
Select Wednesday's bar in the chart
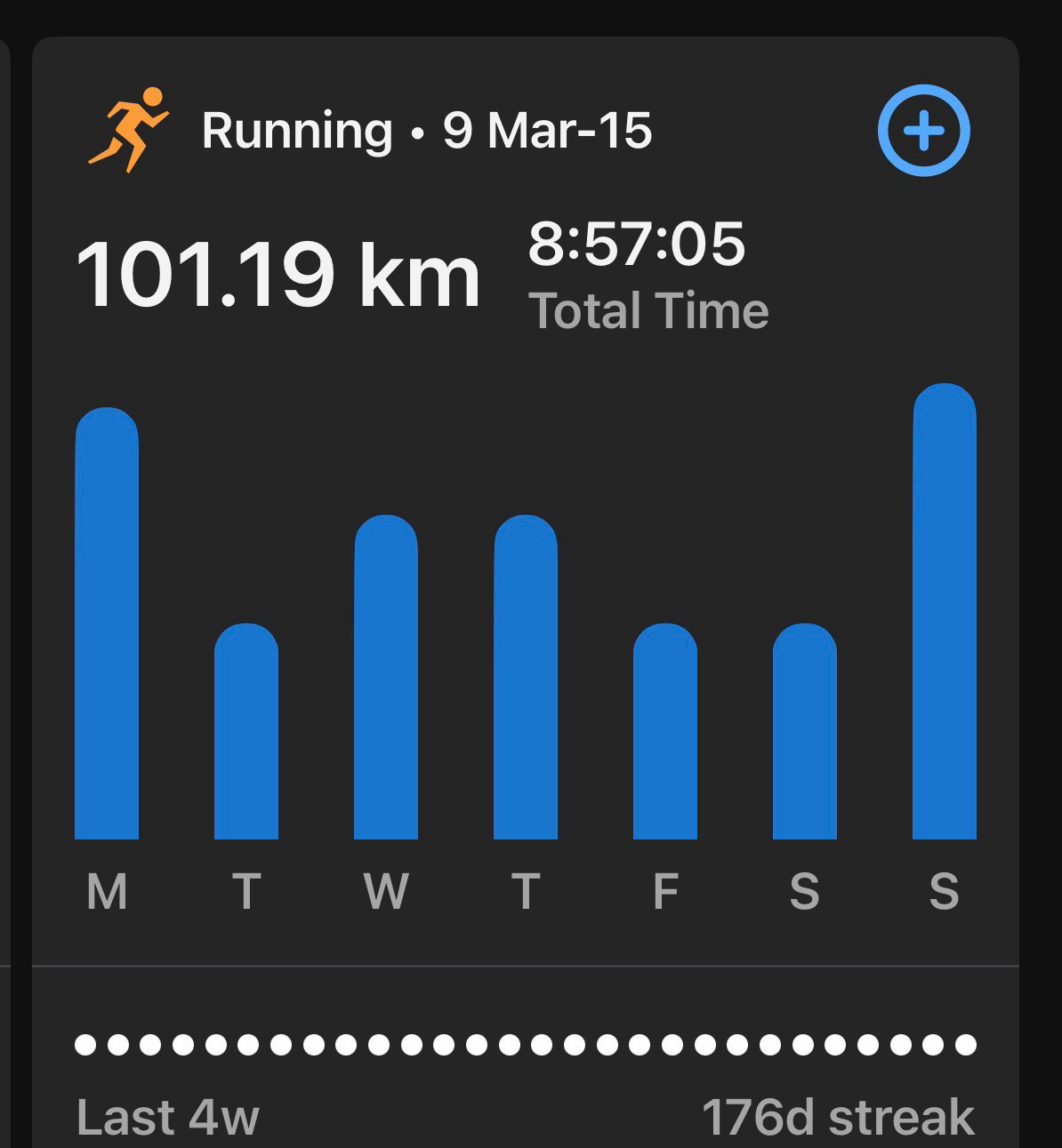click(x=385, y=678)
